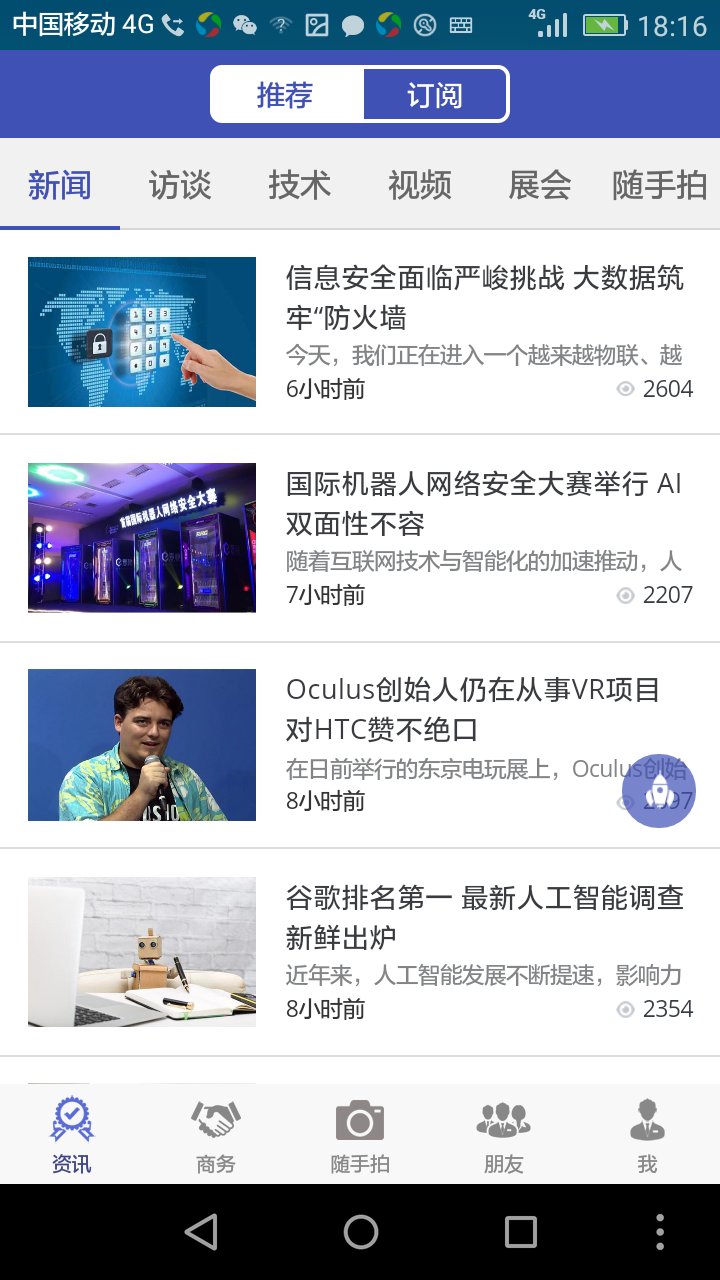Open the 视频 category tab

point(420,185)
